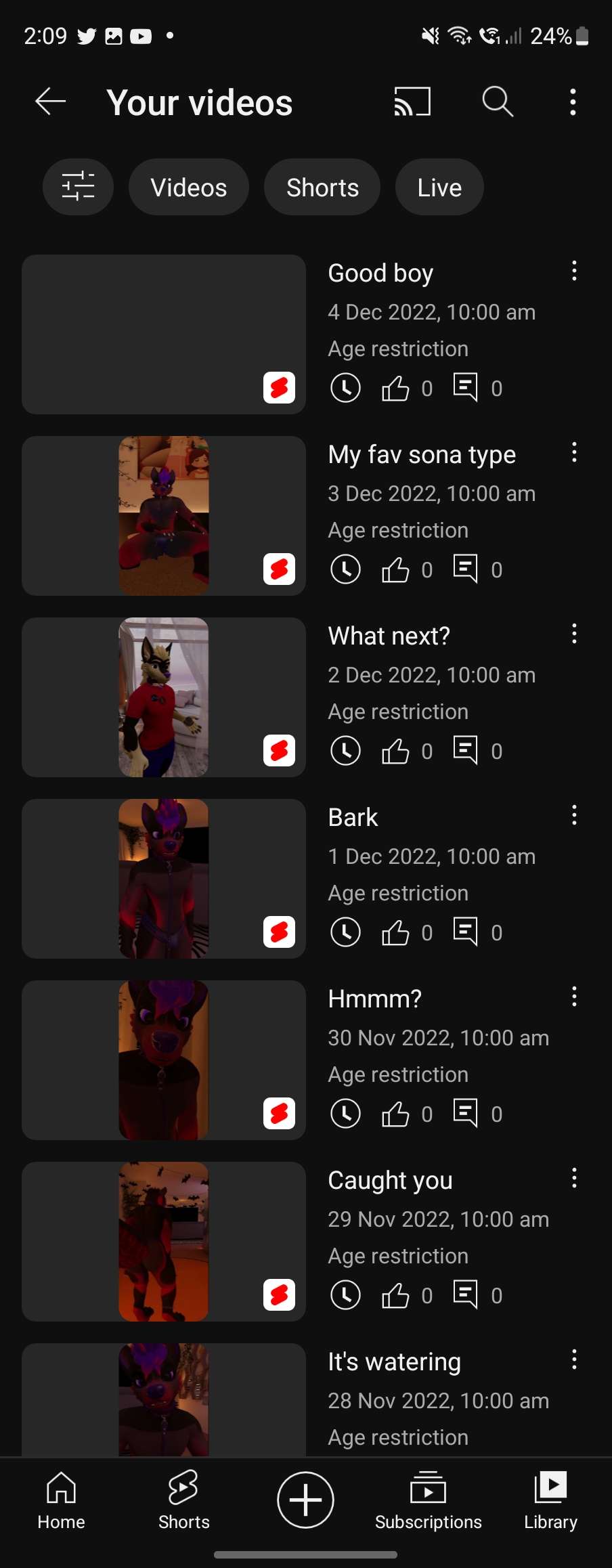Filter by Live chip
Viewport: 612px width, 1568px height.
point(439,187)
